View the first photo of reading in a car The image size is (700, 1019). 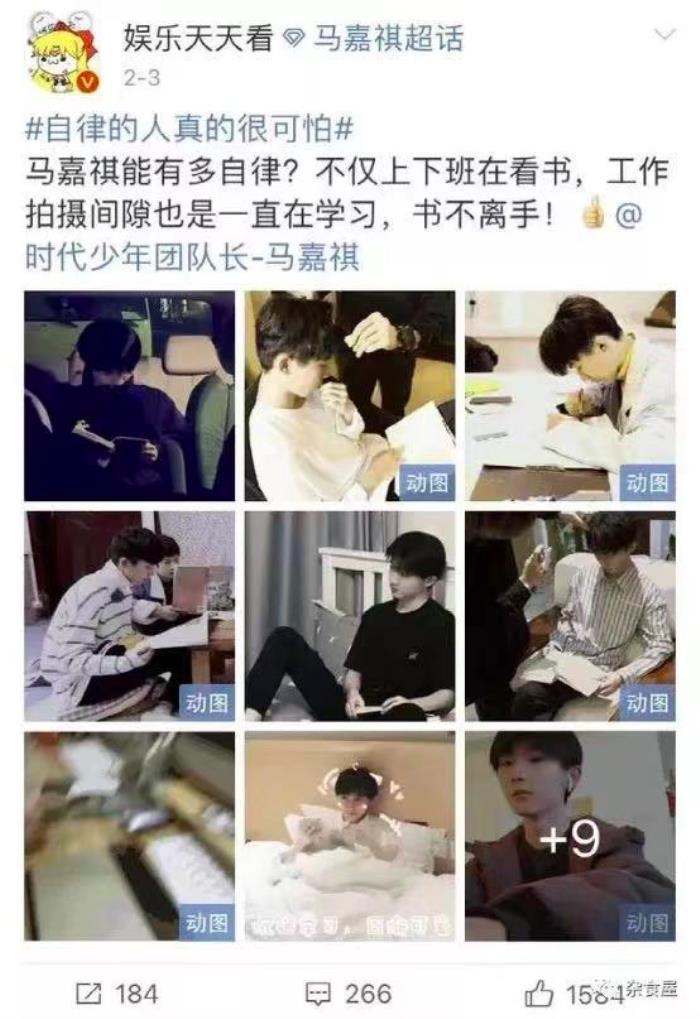tap(130, 396)
